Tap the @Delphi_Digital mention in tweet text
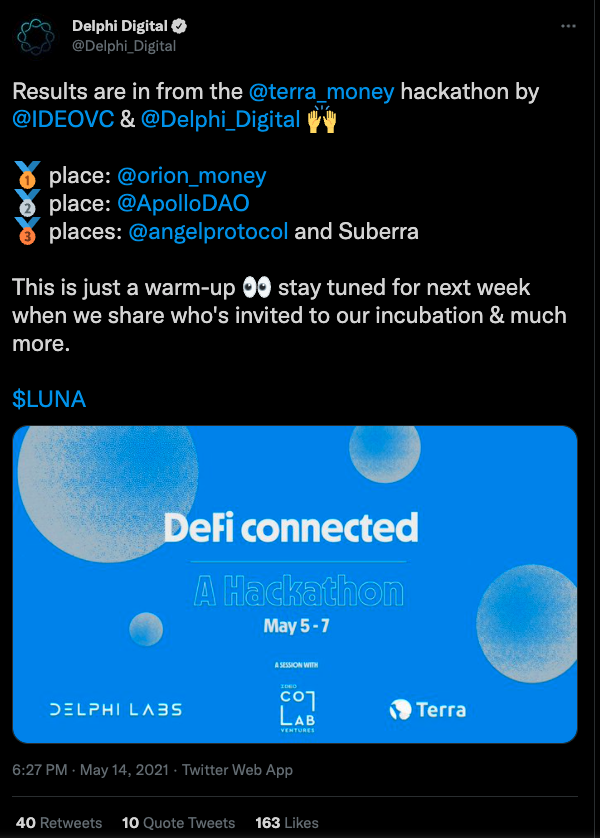Screen dimensions: 600x838 220,121
